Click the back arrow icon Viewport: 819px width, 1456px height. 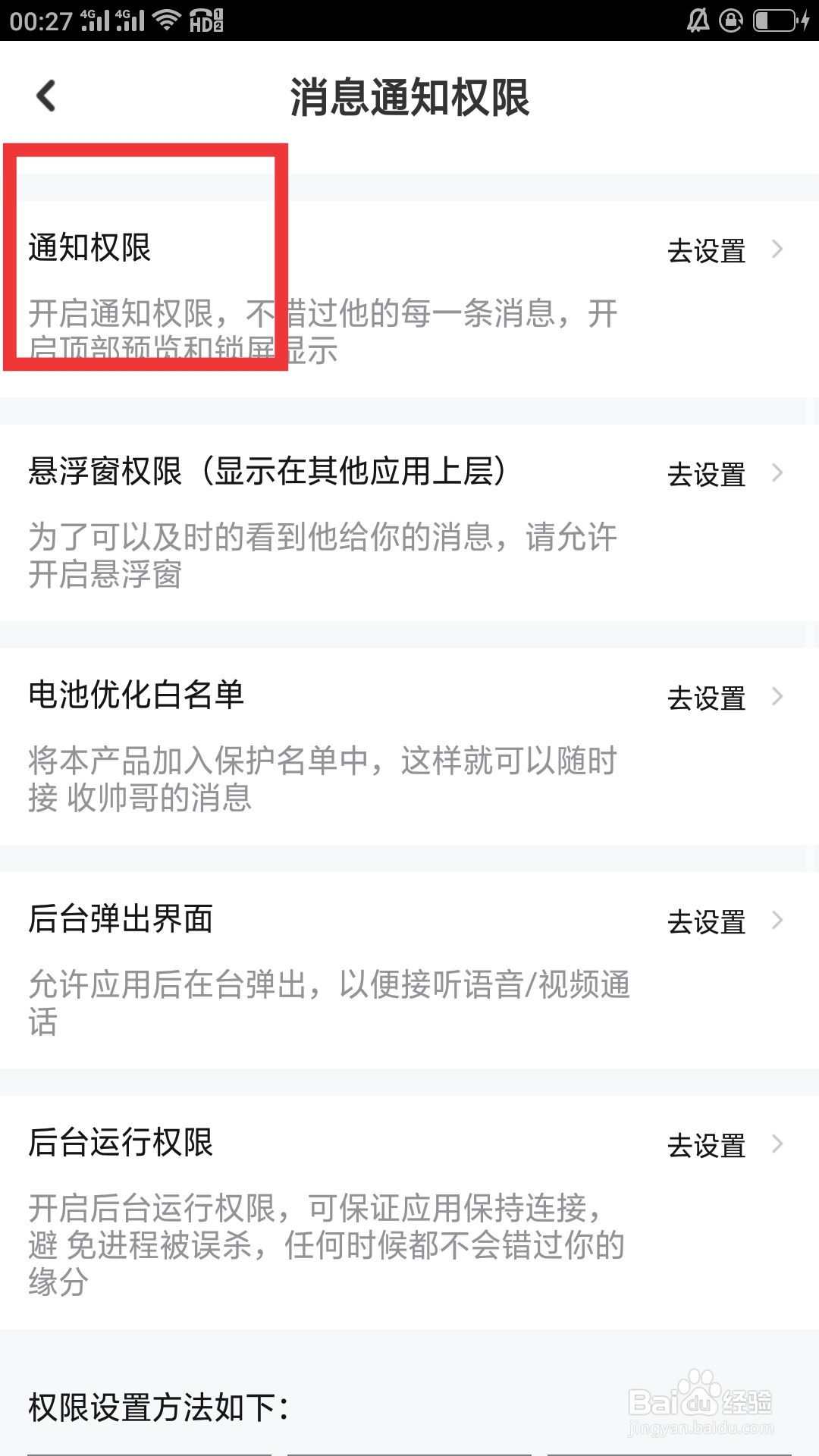(x=45, y=97)
